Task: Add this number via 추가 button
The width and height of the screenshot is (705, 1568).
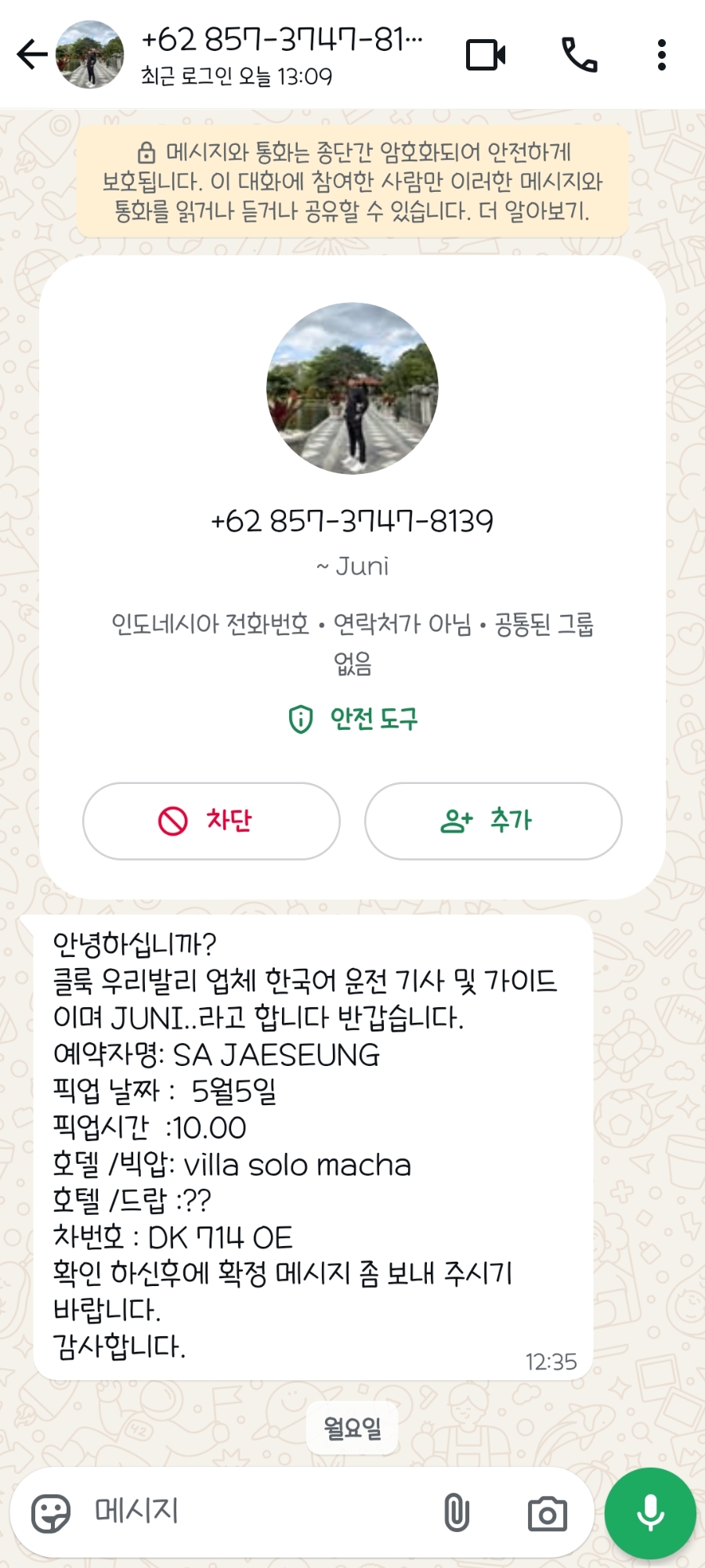Action: click(x=493, y=821)
